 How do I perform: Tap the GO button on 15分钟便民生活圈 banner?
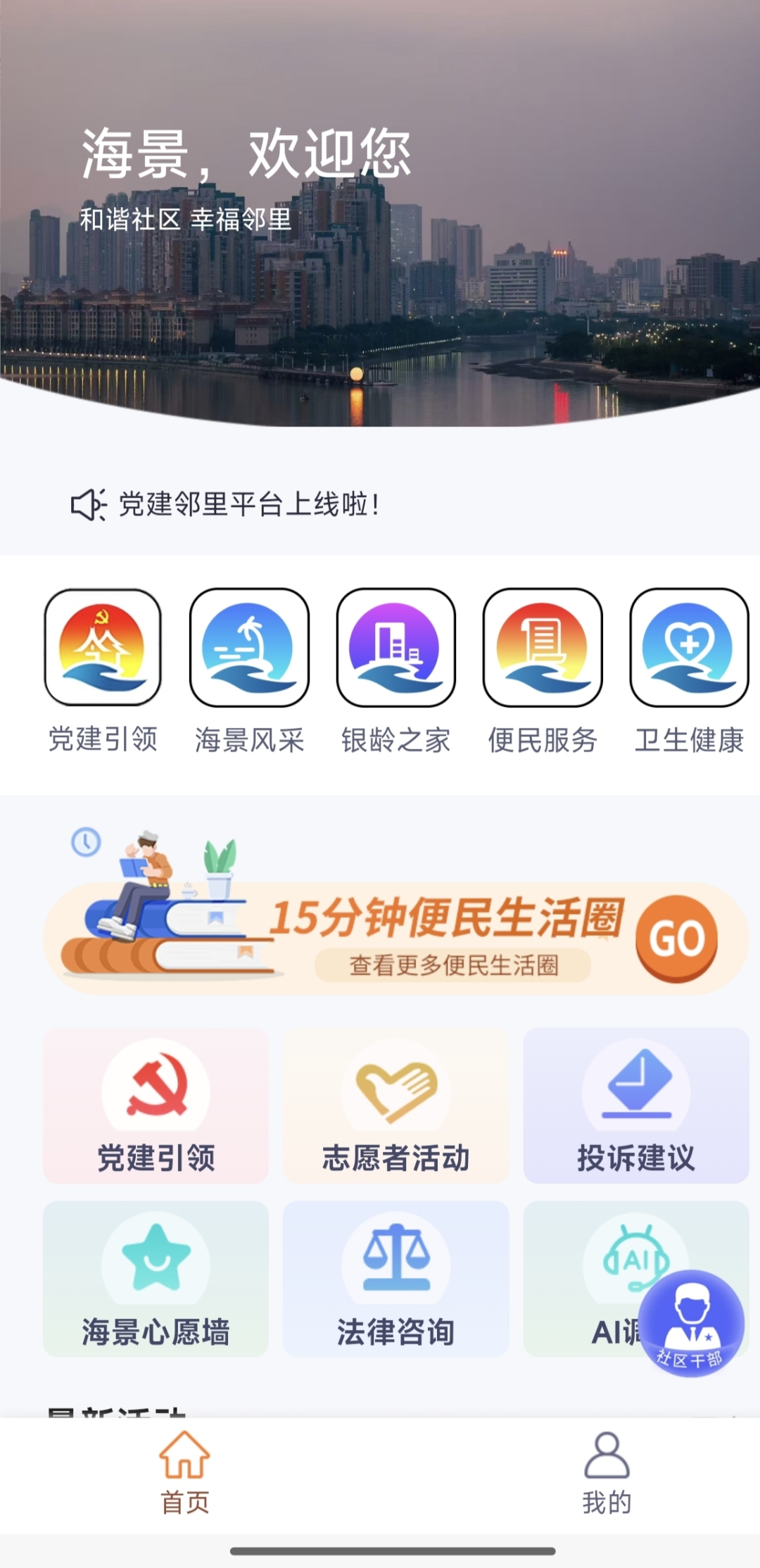[676, 938]
